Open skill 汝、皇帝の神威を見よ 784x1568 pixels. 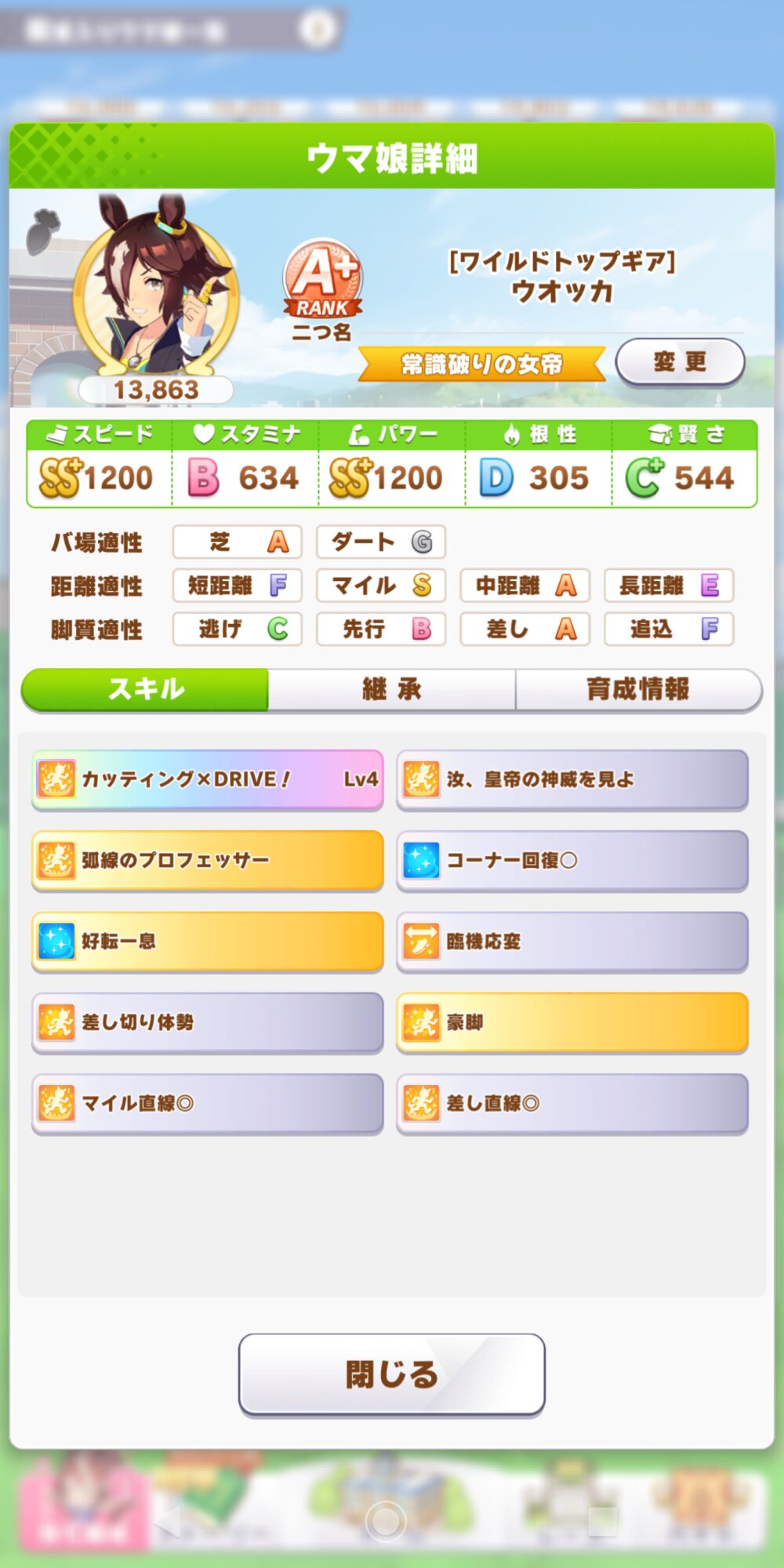572,779
